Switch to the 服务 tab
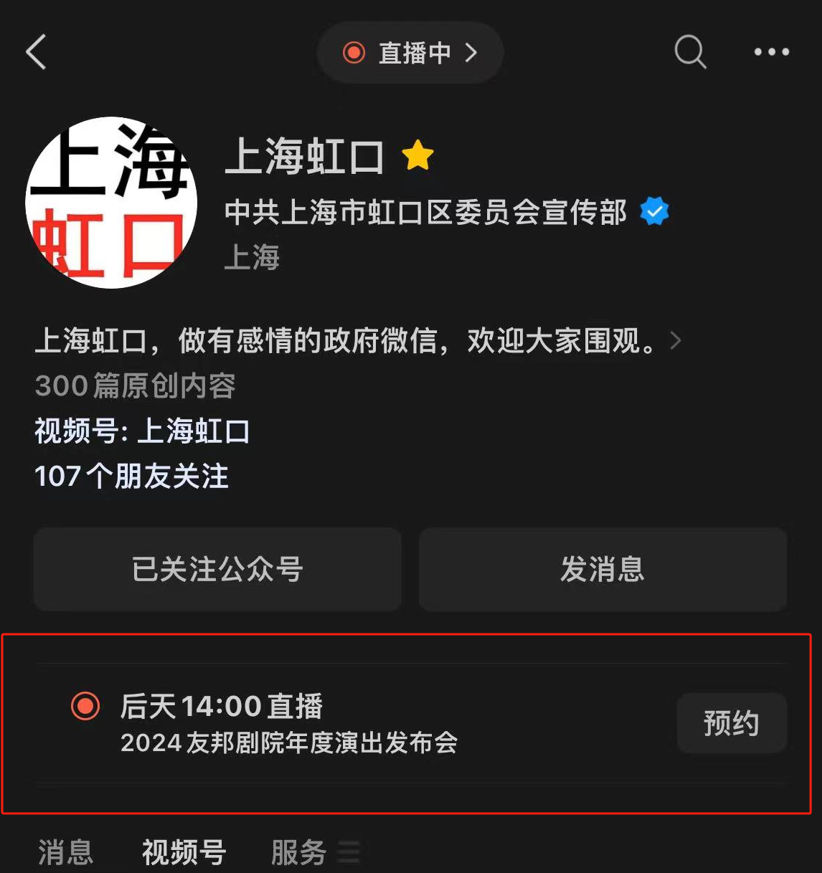 (x=298, y=851)
